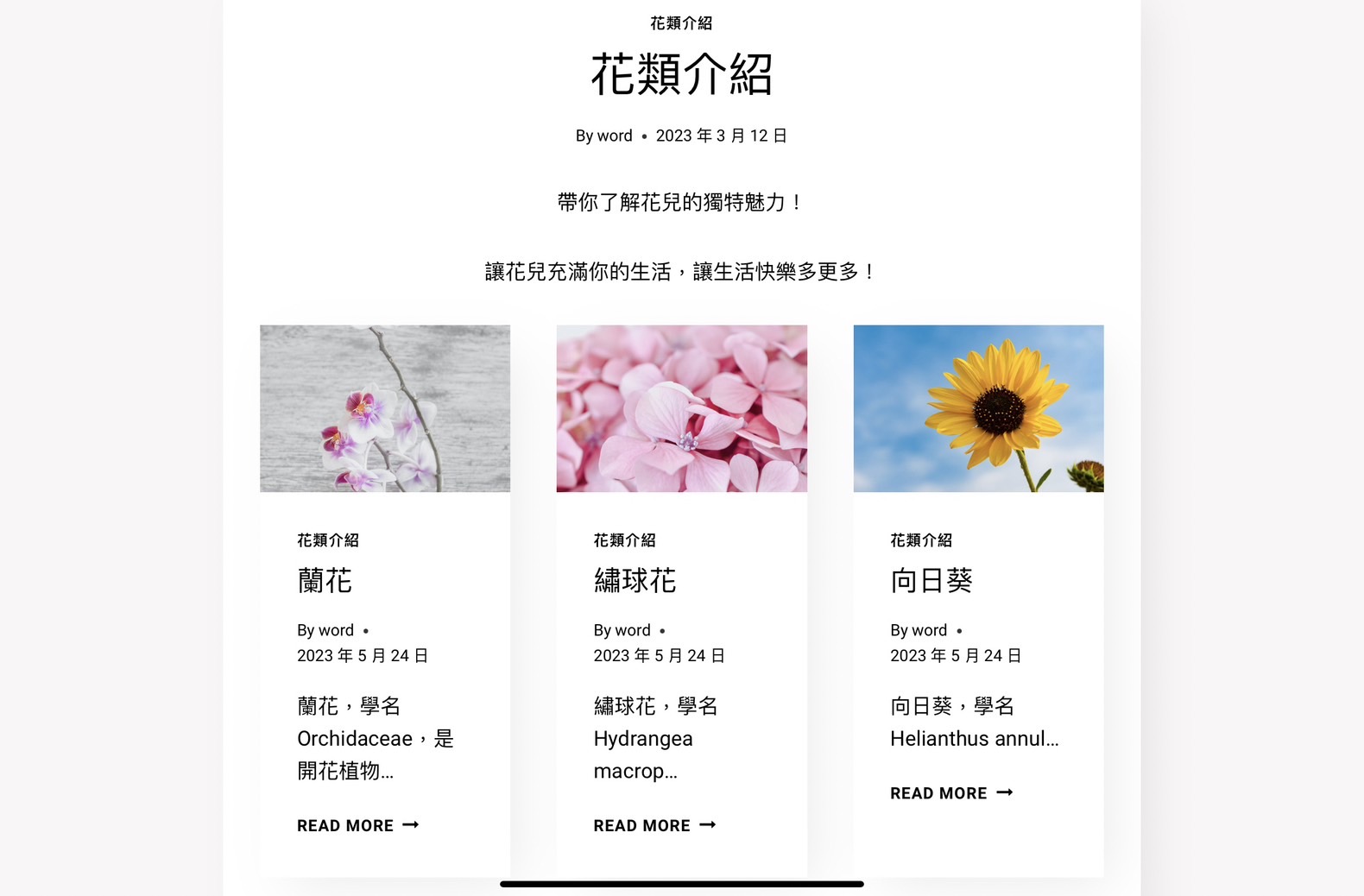Select the 花類介紹 category on the 繡球花 card
1364x896 pixels.
pyautogui.click(x=624, y=540)
